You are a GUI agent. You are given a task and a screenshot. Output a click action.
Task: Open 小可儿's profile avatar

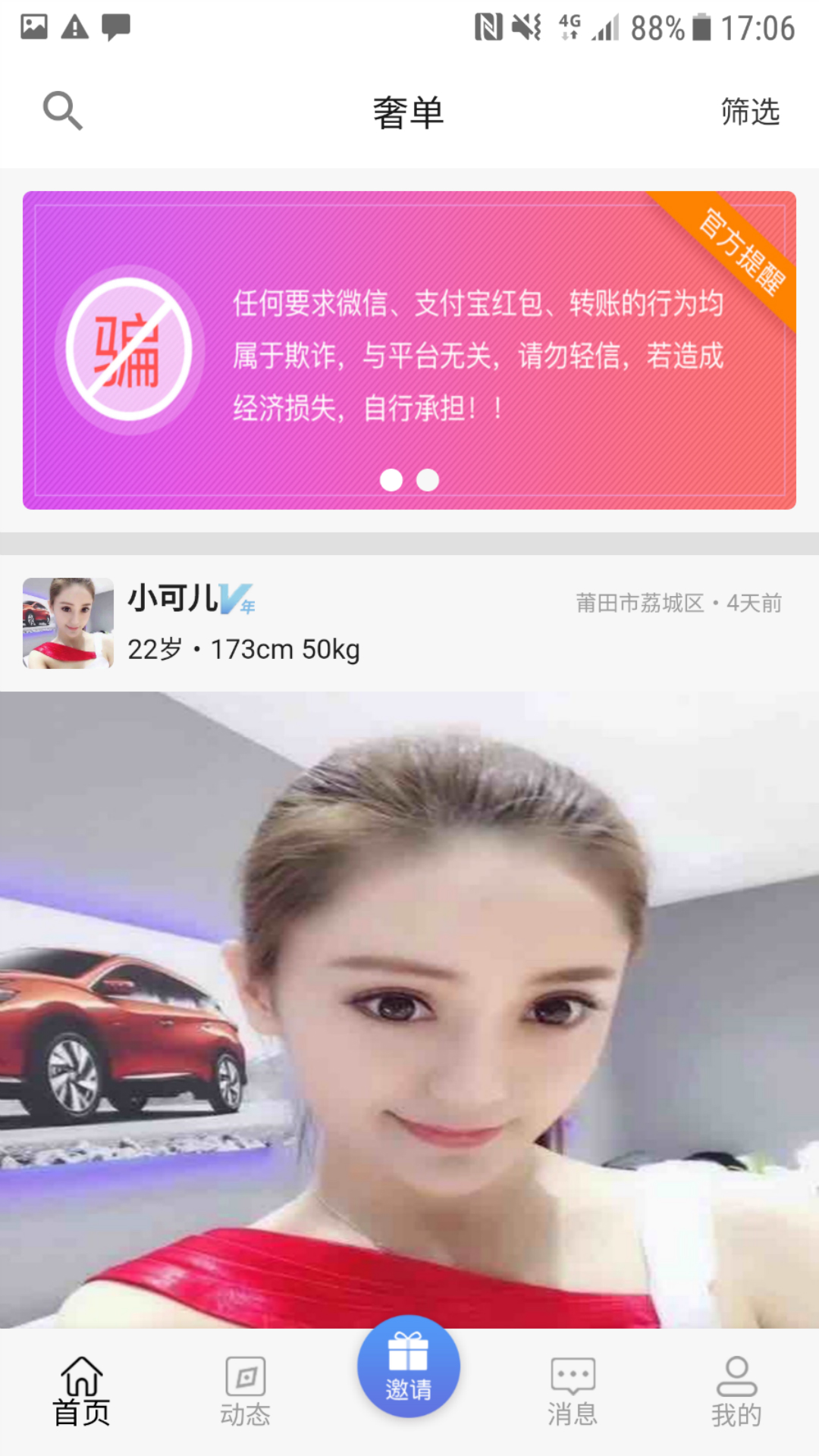(x=68, y=623)
